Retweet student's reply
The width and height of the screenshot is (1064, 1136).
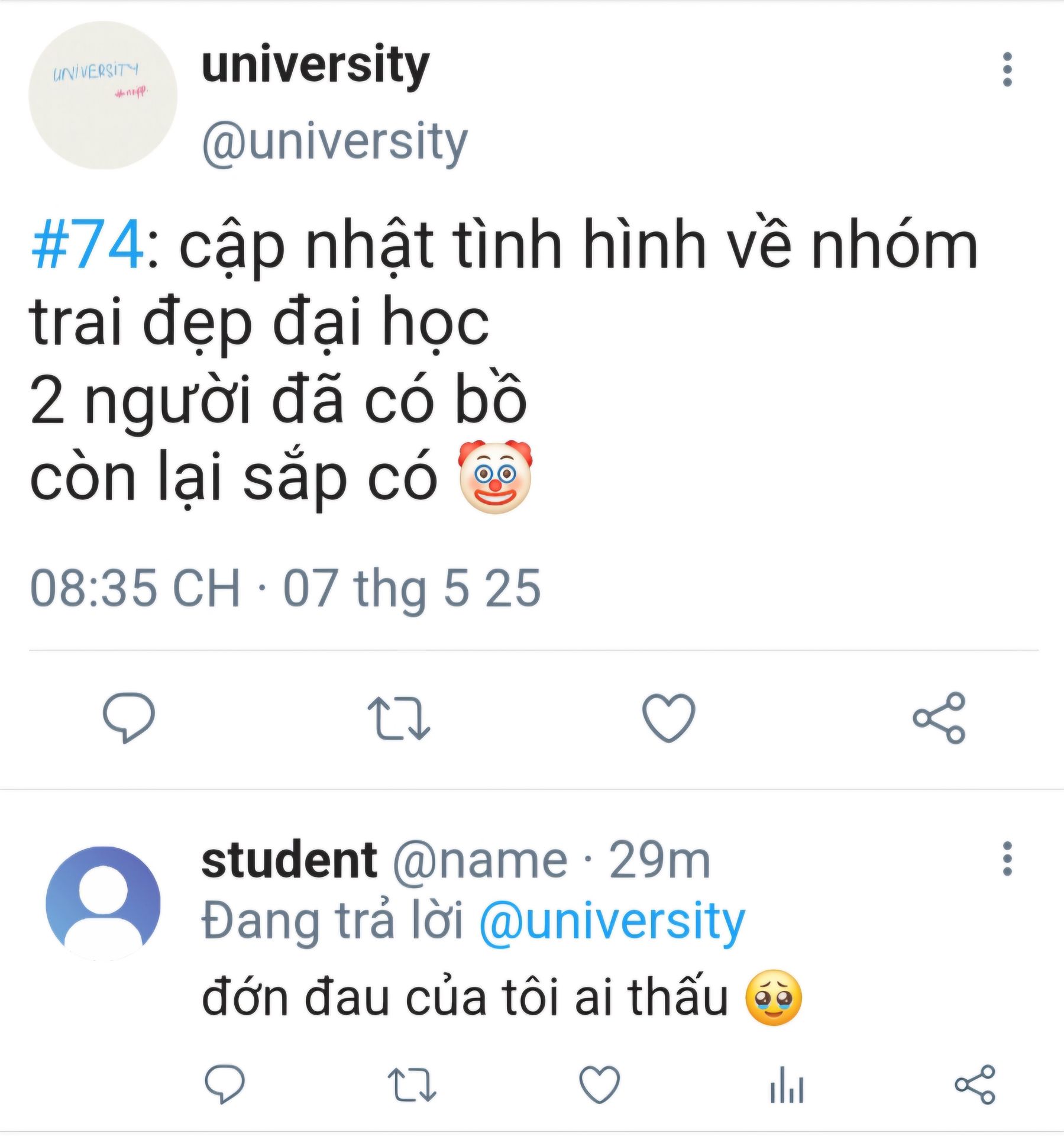click(412, 1085)
